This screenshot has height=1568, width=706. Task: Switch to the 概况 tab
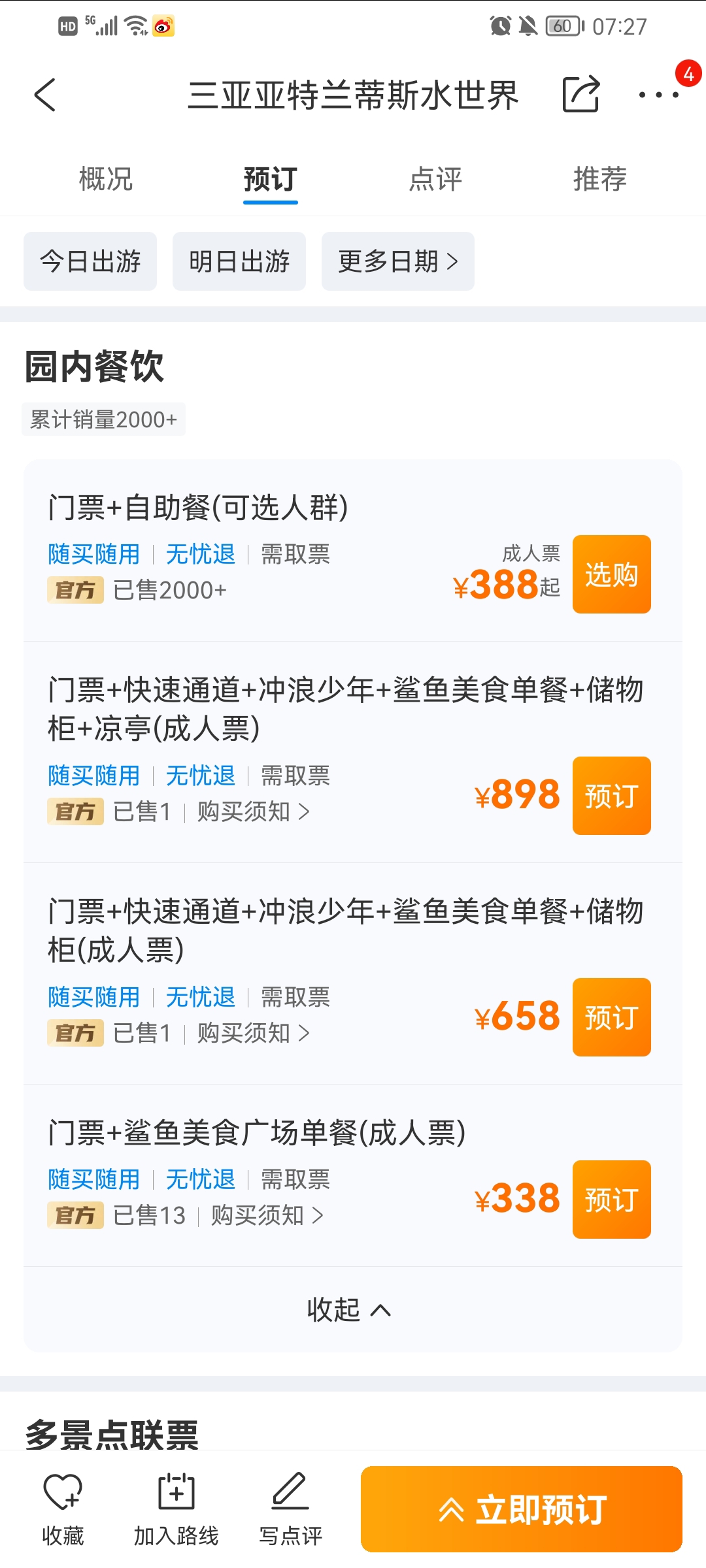(x=106, y=178)
